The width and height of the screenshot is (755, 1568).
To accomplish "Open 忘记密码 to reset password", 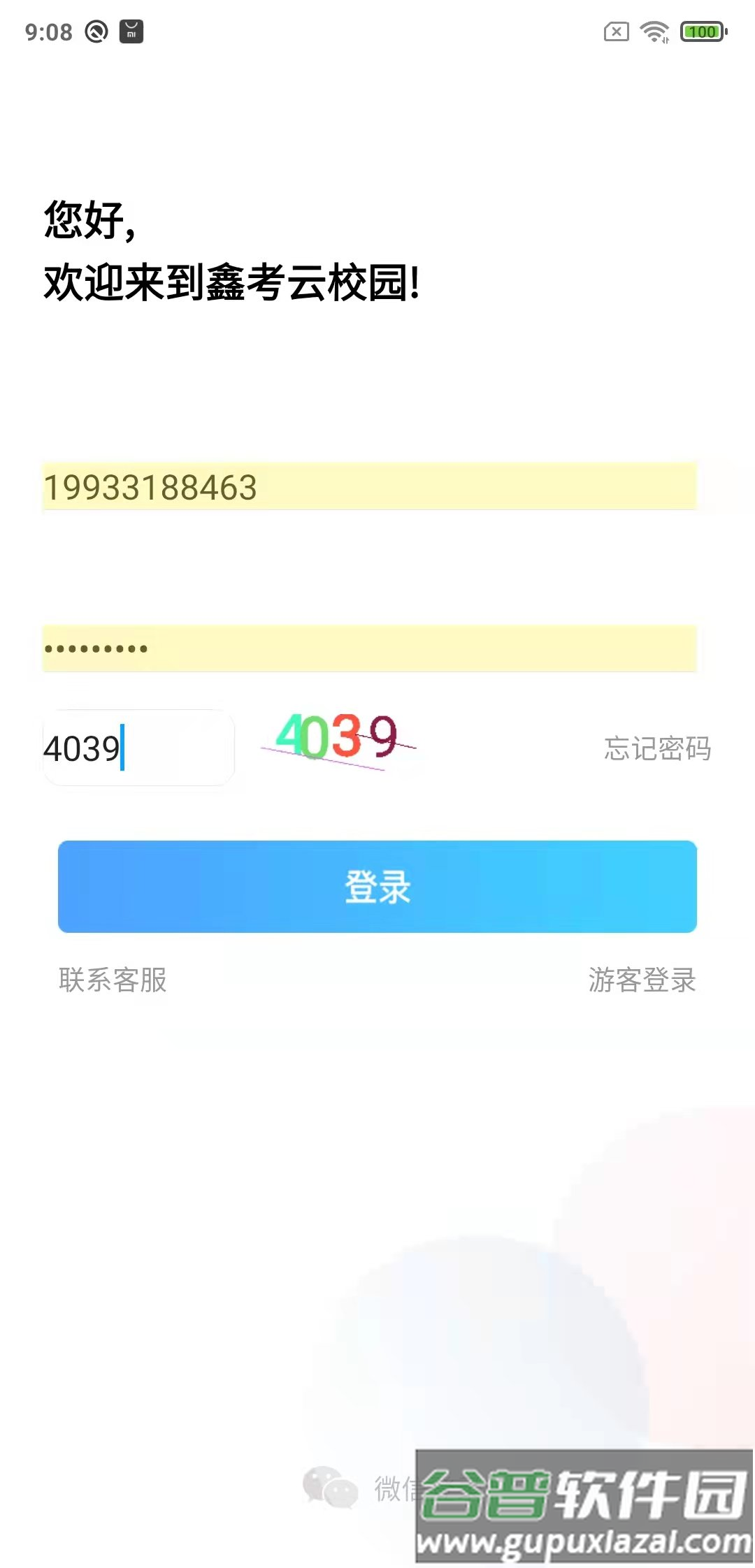I will point(657,749).
